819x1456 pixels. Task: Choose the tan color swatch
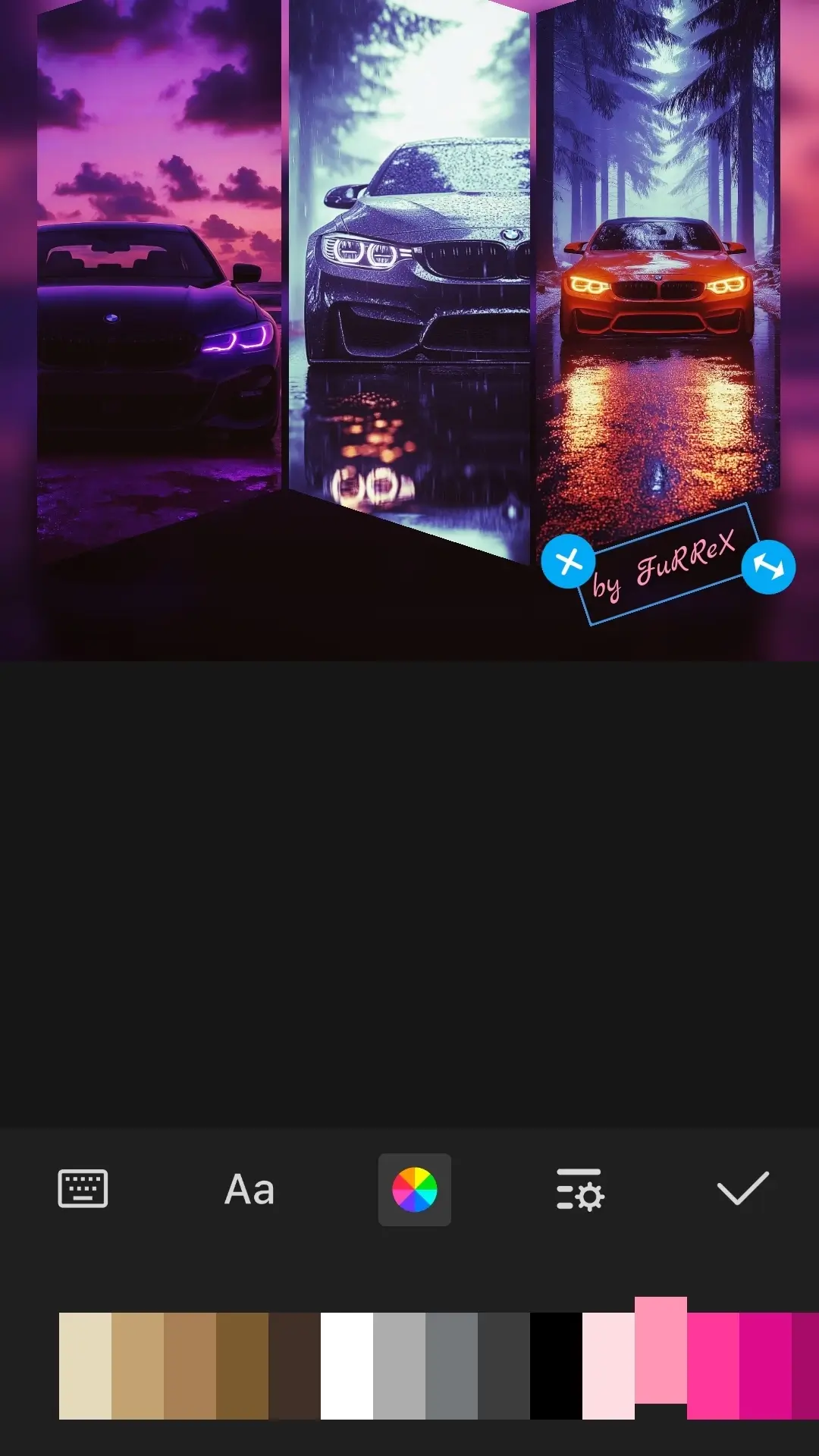pyautogui.click(x=137, y=1365)
